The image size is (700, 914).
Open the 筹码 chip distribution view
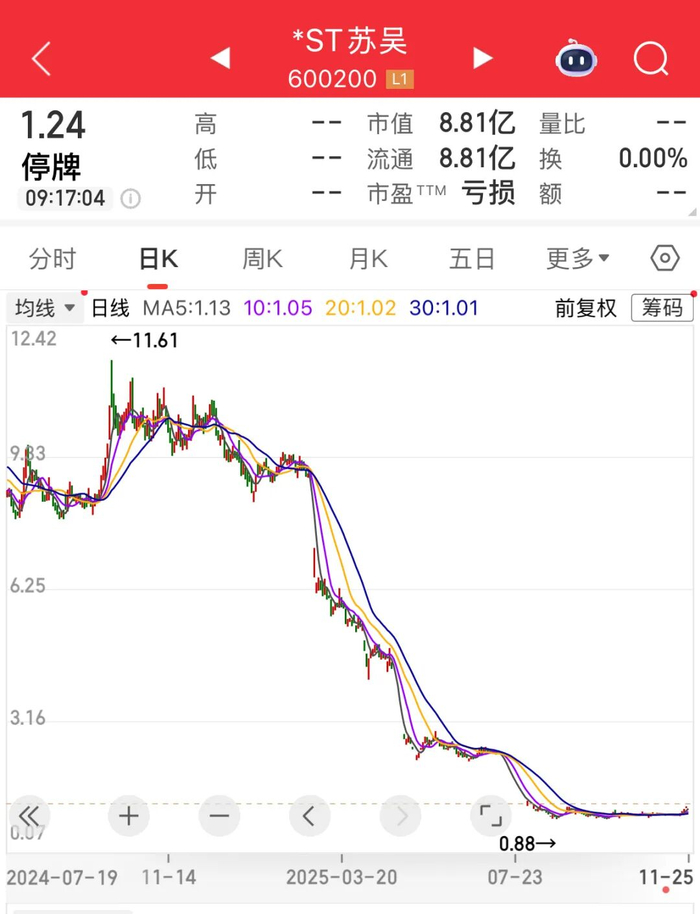(x=662, y=308)
